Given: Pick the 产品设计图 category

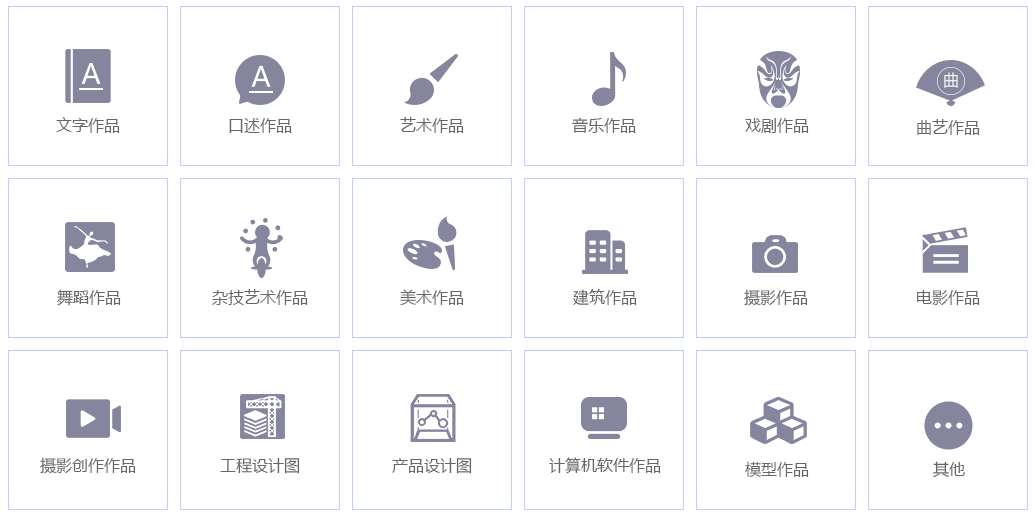Looking at the screenshot, I should point(432,431).
